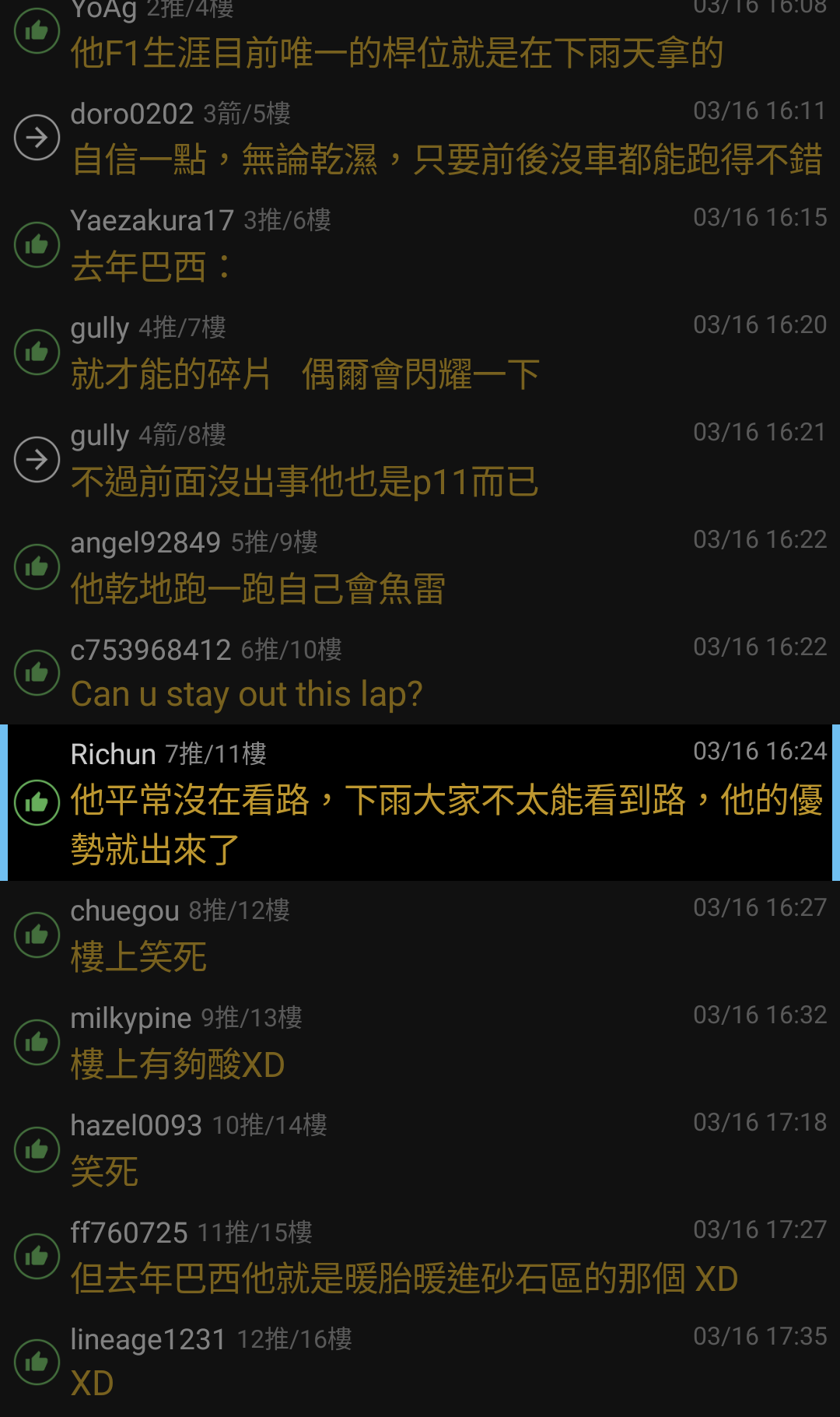840x1417 pixels.
Task: Select gully's comment on 7樓
Action: 420,353
